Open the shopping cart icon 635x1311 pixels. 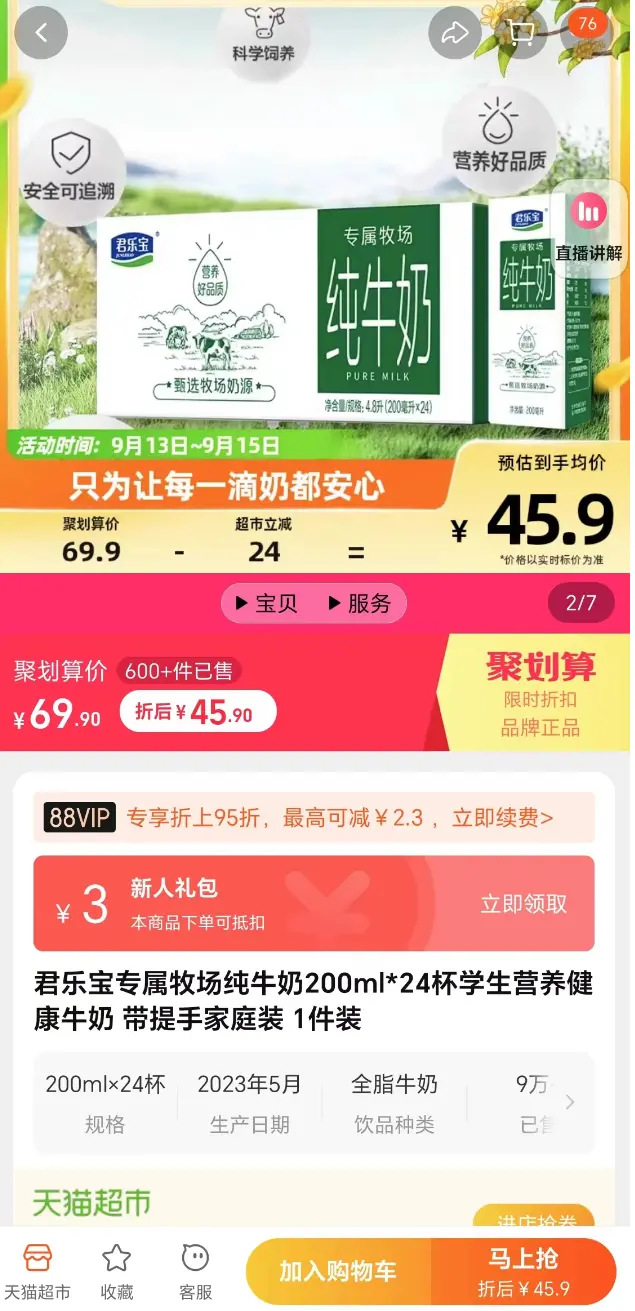521,32
